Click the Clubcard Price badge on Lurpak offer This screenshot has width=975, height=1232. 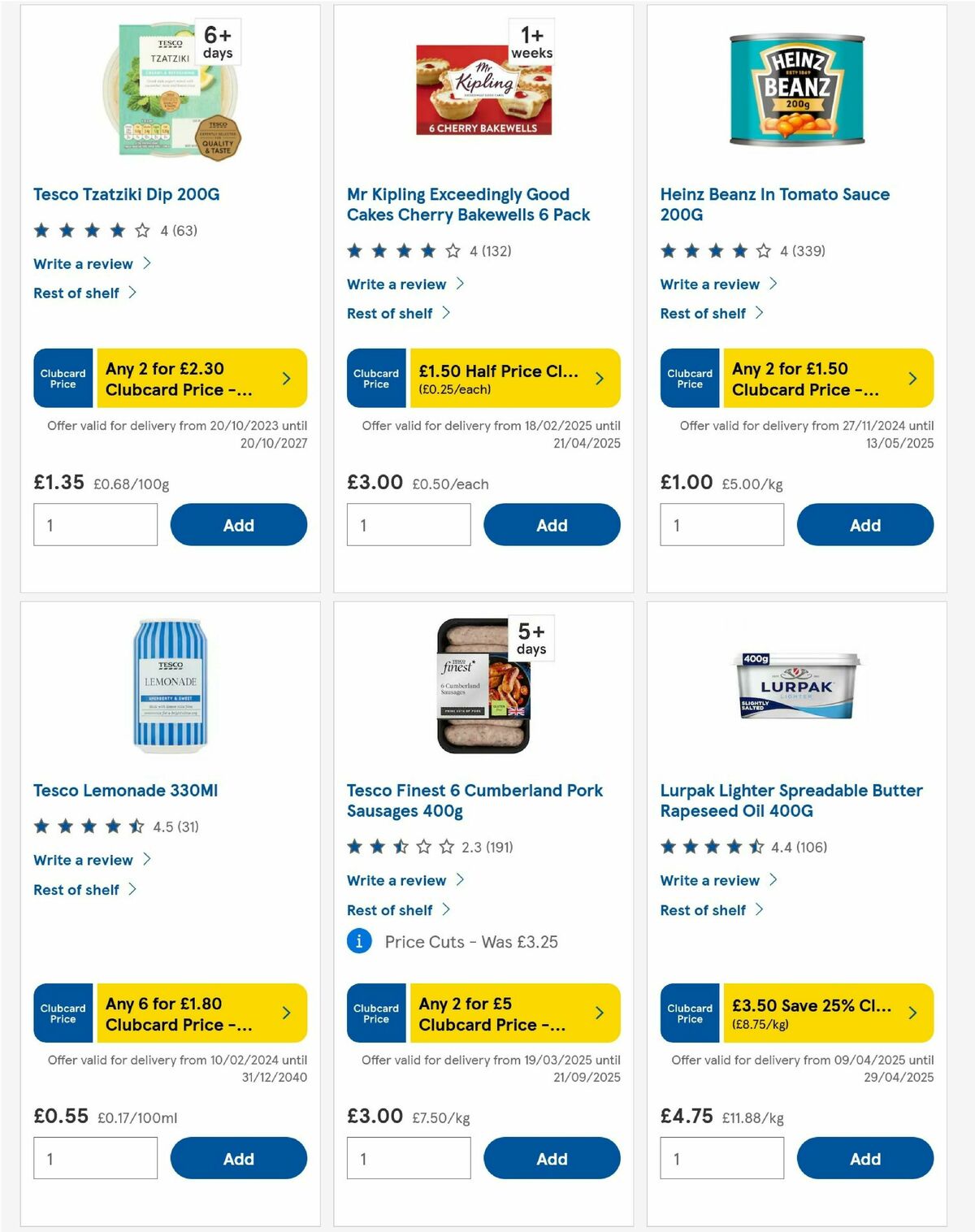pyautogui.click(x=689, y=1013)
